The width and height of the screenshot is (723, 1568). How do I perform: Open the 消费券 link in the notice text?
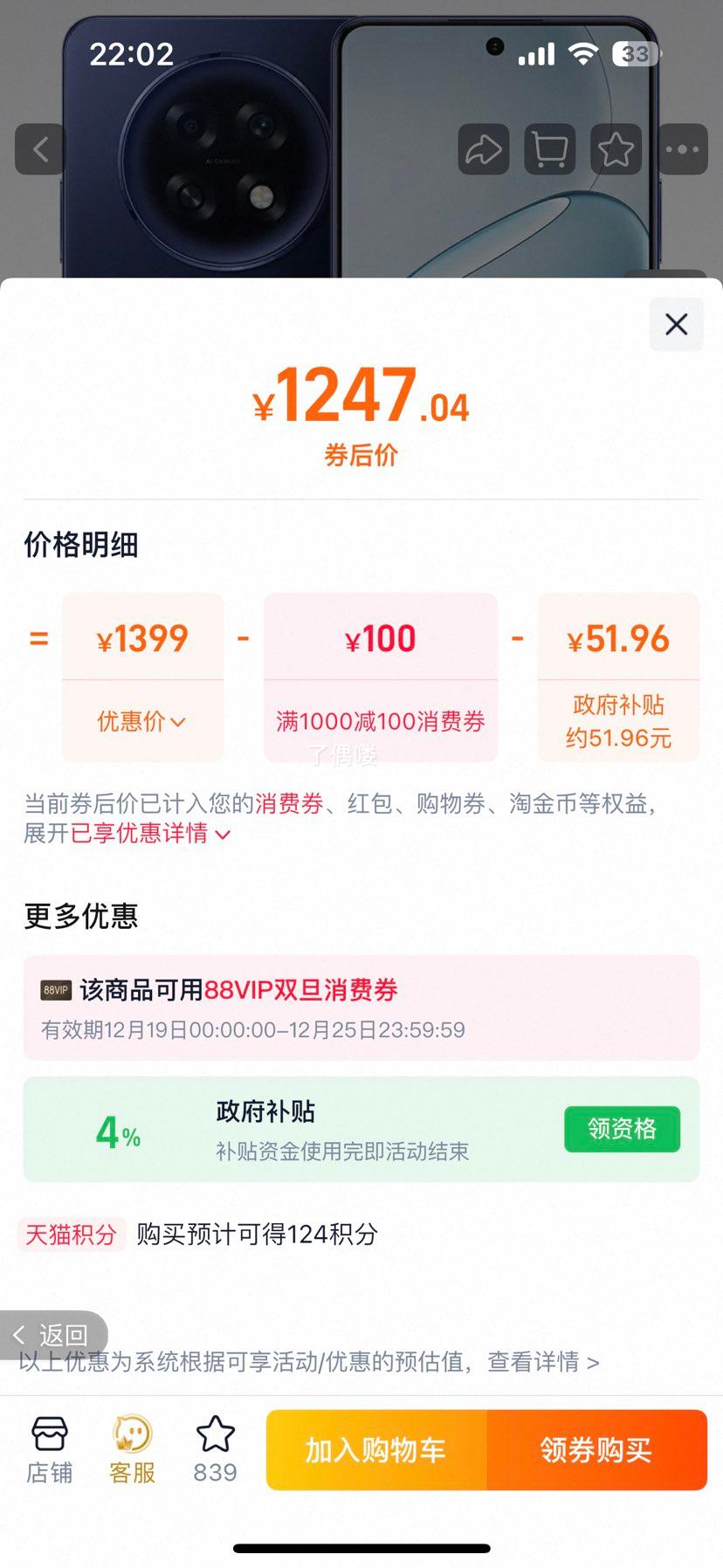[289, 804]
